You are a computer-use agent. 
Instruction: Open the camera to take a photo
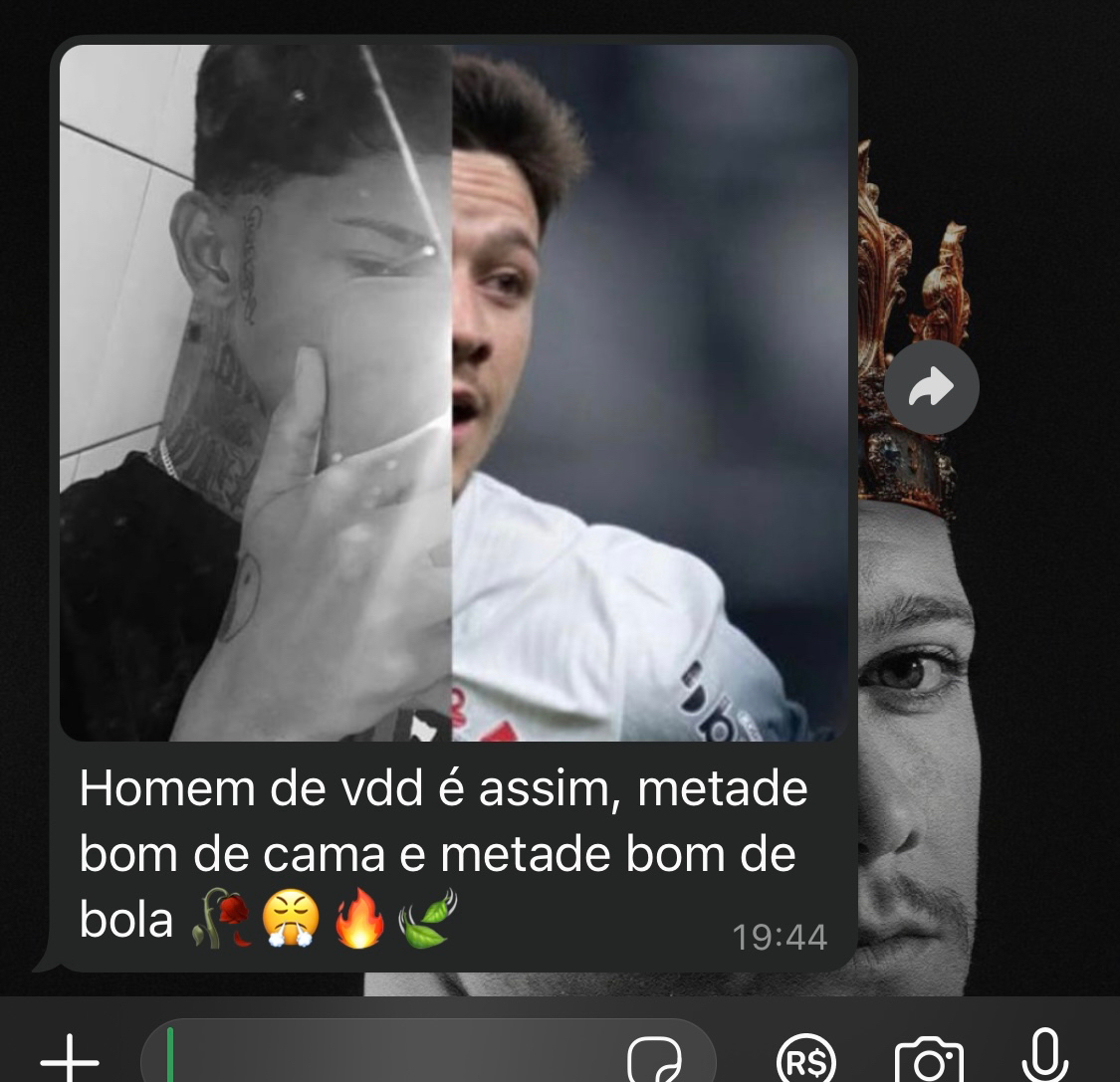tap(929, 1059)
